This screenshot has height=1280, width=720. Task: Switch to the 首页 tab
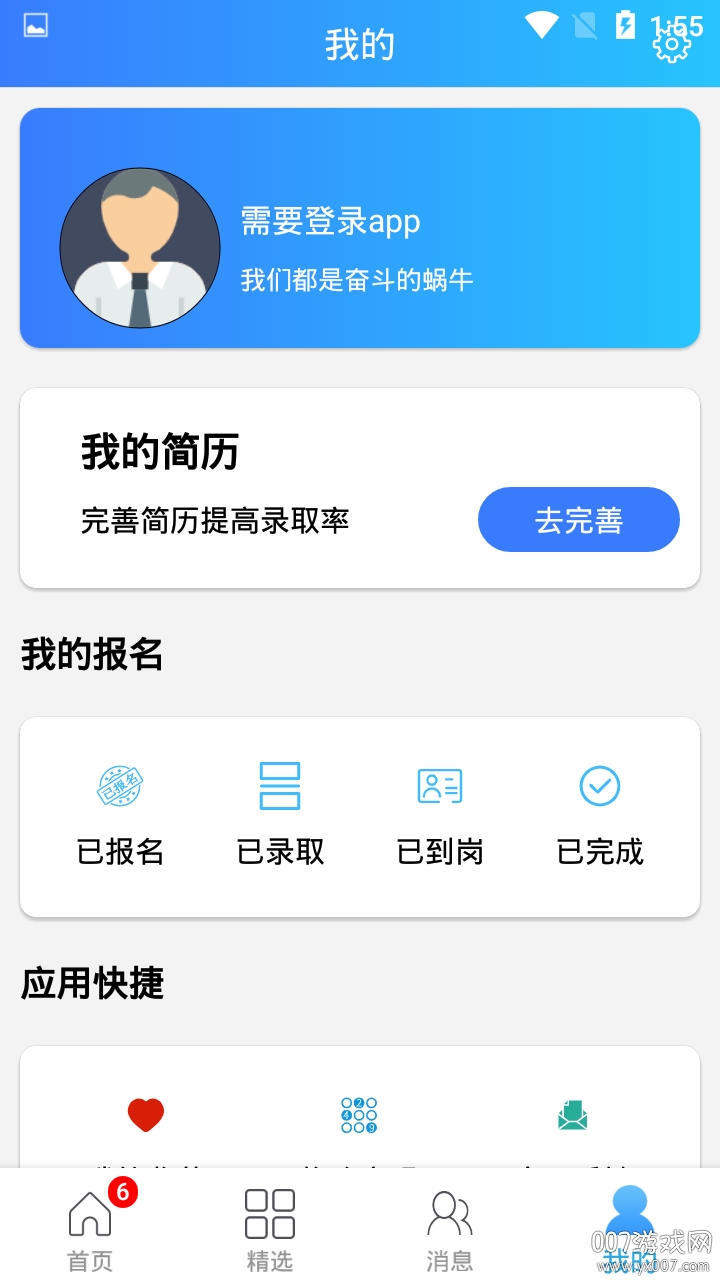(90, 1230)
